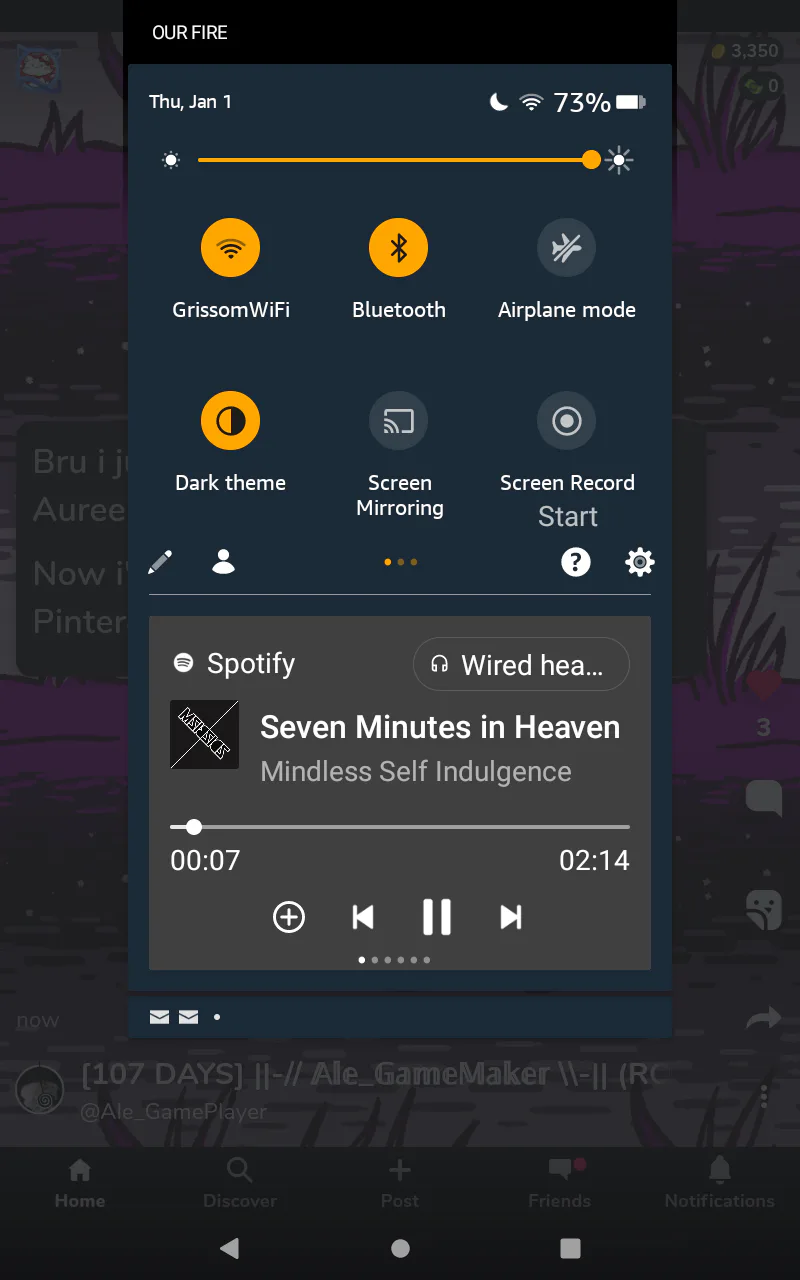Open device settings via the gear icon
Image resolution: width=800 pixels, height=1280 pixels.
pyautogui.click(x=639, y=562)
